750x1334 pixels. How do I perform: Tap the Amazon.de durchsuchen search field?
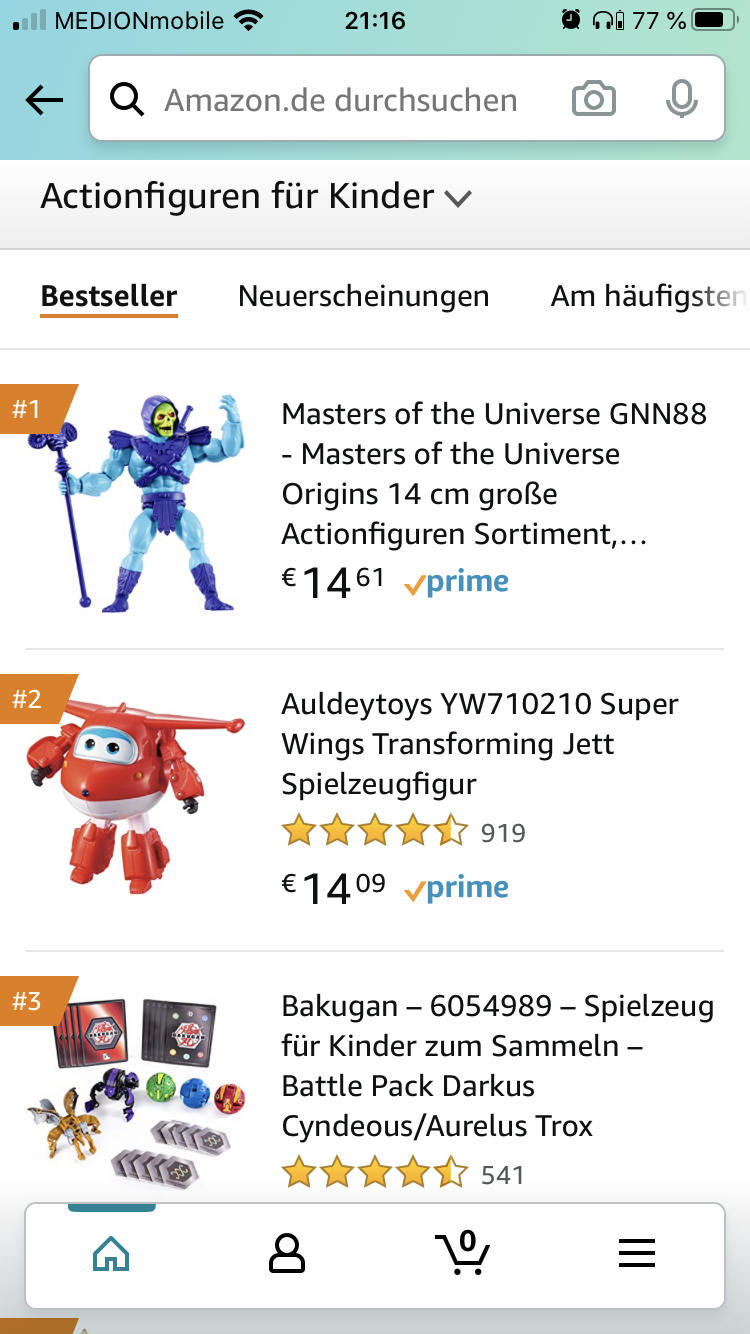click(x=340, y=100)
